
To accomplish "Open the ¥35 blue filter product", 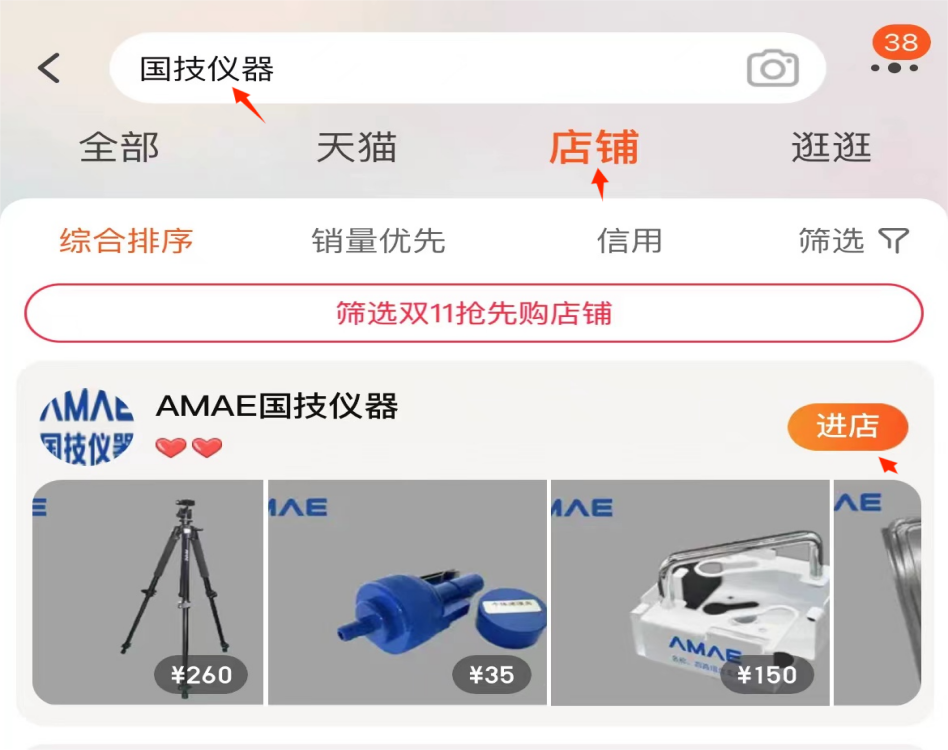I will [407, 592].
